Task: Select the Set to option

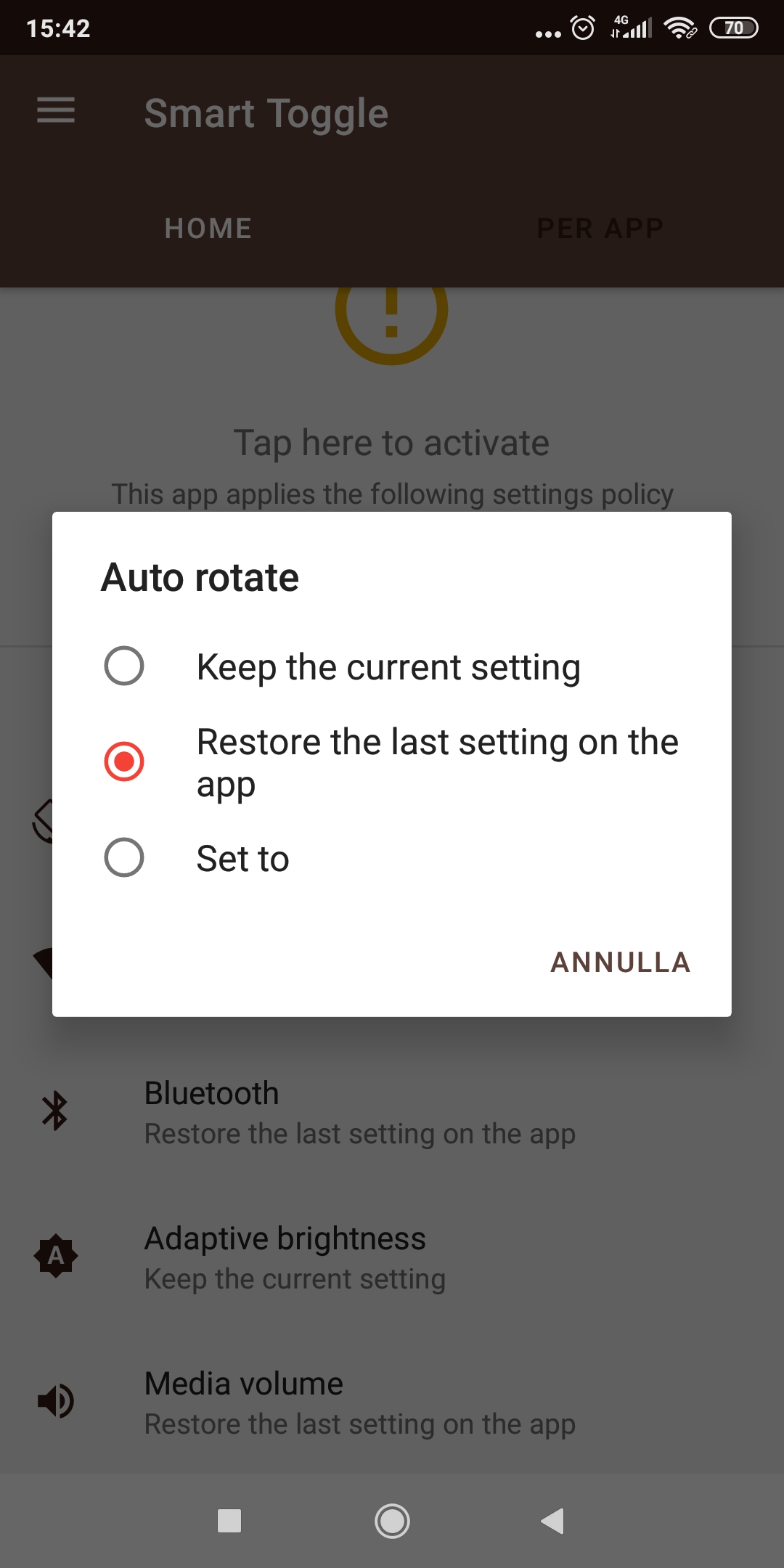Action: 391,858
